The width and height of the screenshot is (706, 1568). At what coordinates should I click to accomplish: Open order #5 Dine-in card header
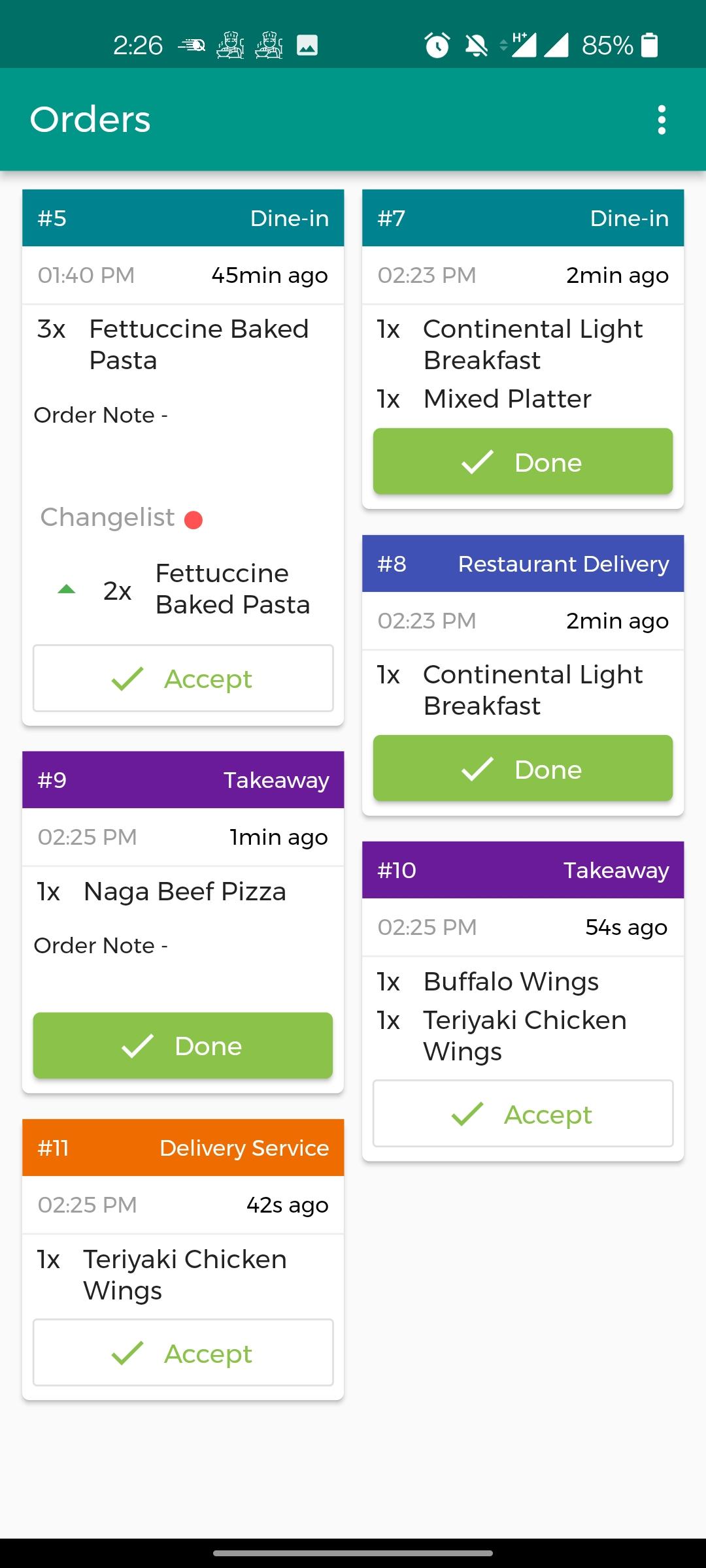pos(183,218)
